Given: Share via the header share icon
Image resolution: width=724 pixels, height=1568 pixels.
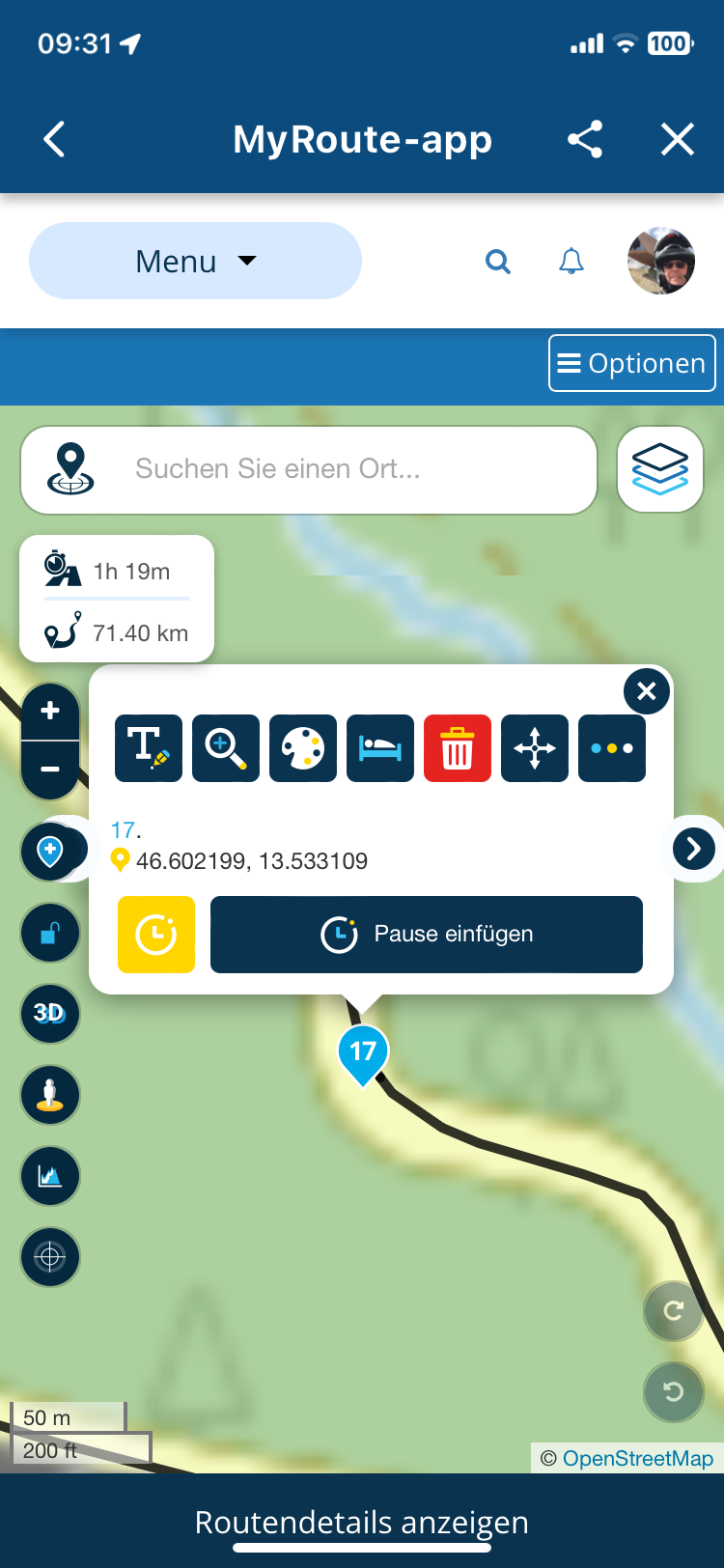Looking at the screenshot, I should pos(585,140).
